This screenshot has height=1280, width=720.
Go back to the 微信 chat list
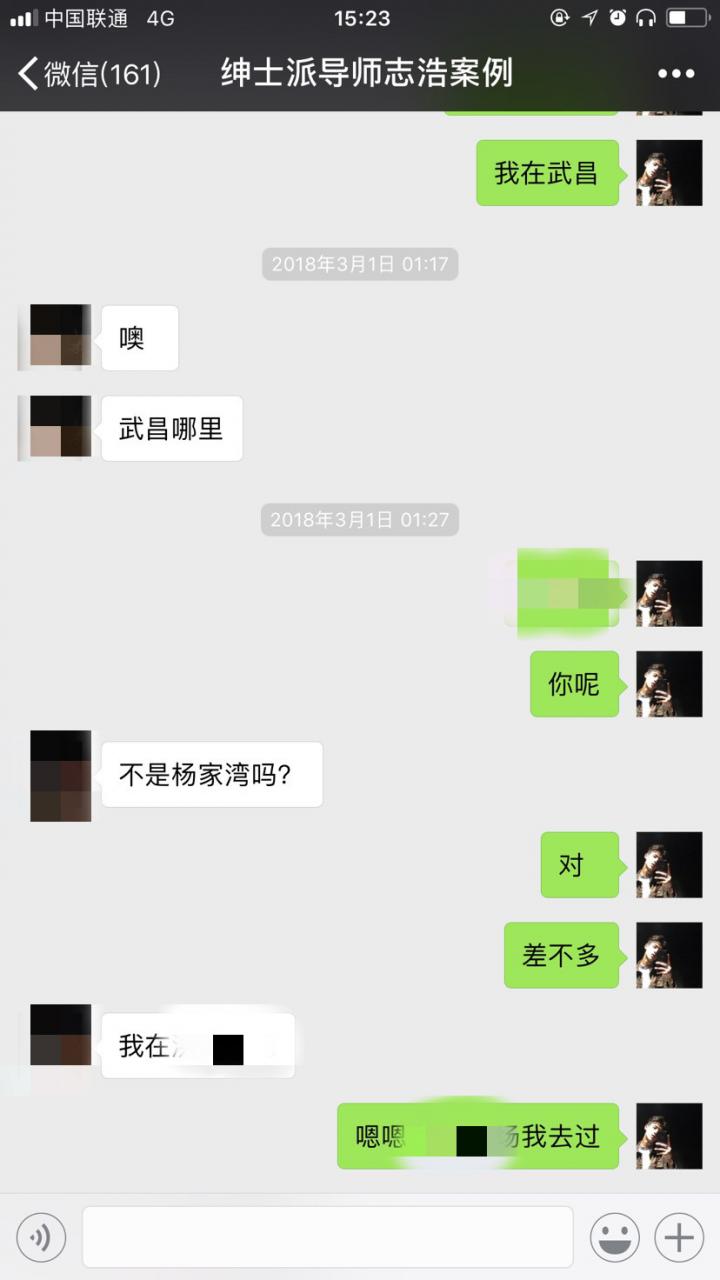tap(88, 73)
